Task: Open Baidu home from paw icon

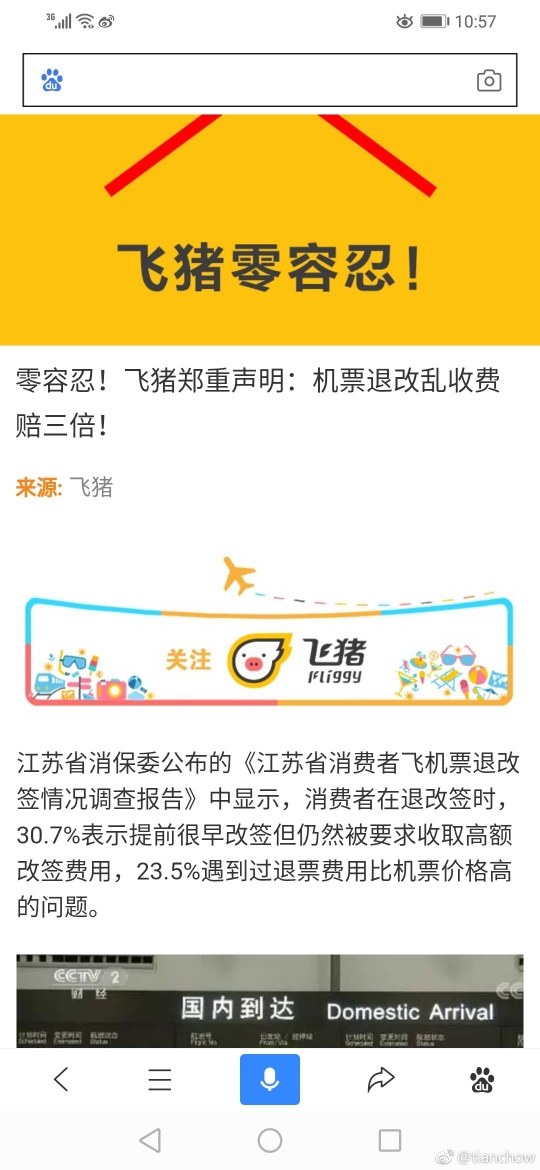Action: [482, 1079]
